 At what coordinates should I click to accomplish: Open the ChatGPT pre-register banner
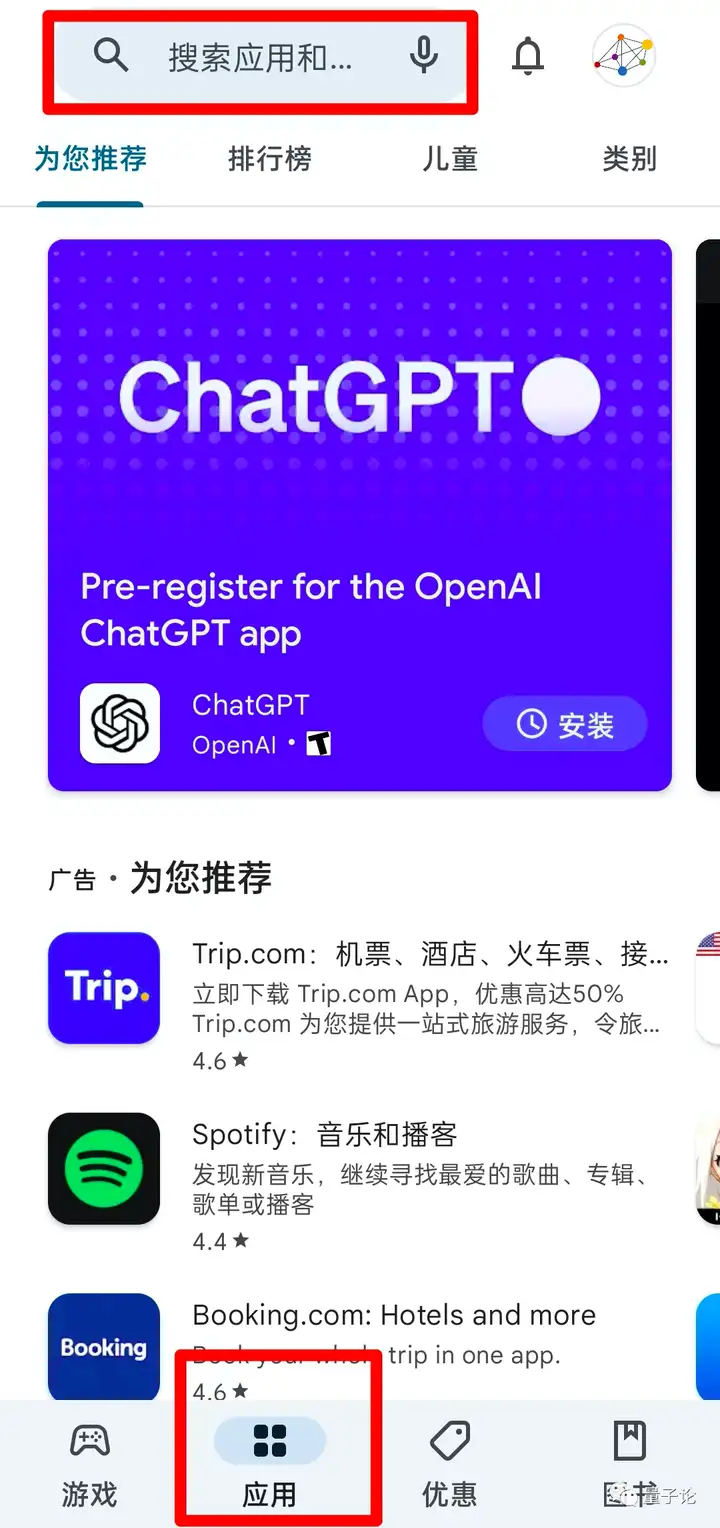point(360,450)
